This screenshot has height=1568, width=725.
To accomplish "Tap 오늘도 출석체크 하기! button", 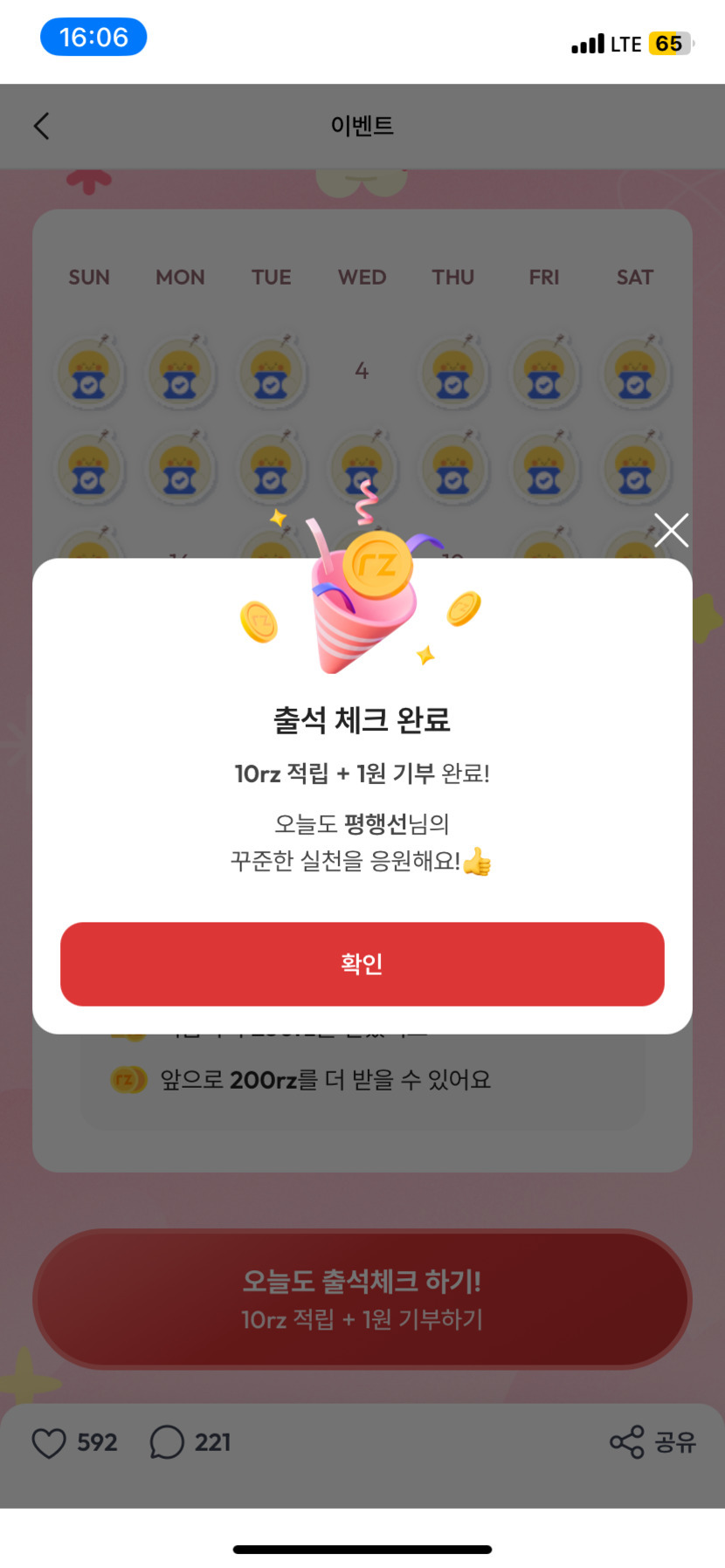I will (362, 1299).
